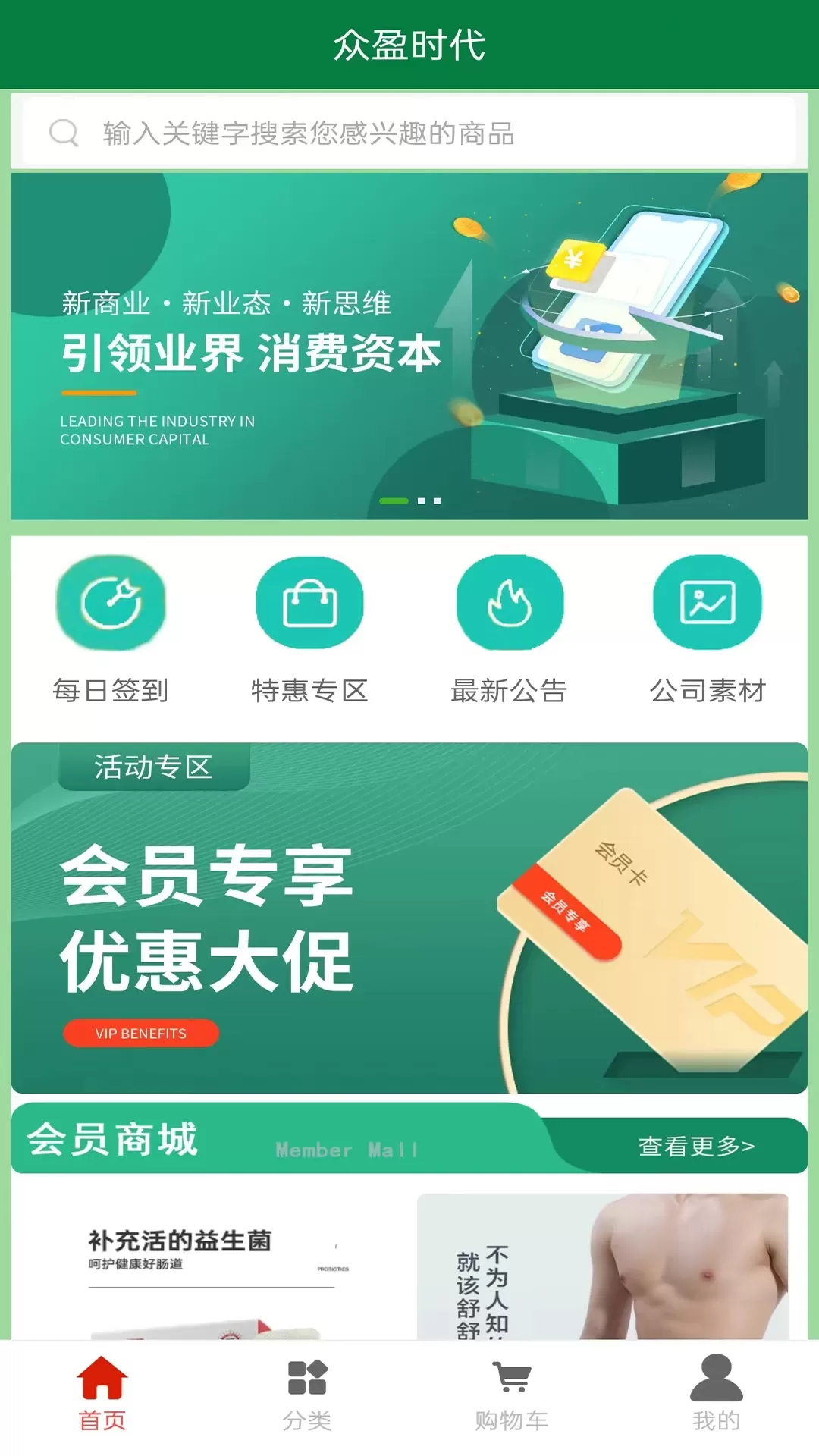The width and height of the screenshot is (819, 1456).
Task: Open the 会员专享 优惠大促 promotion banner
Action: click(x=409, y=918)
